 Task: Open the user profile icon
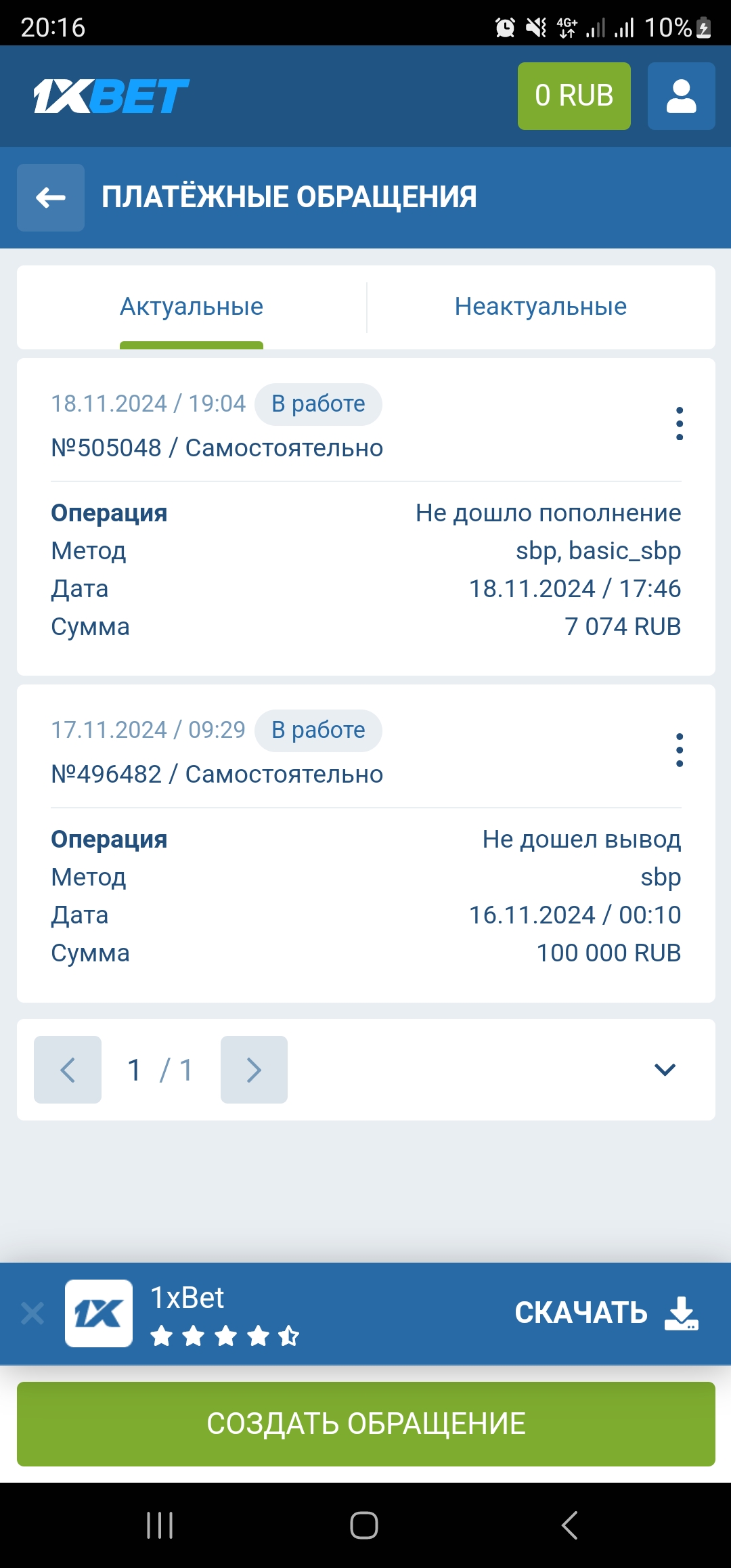pyautogui.click(x=681, y=96)
